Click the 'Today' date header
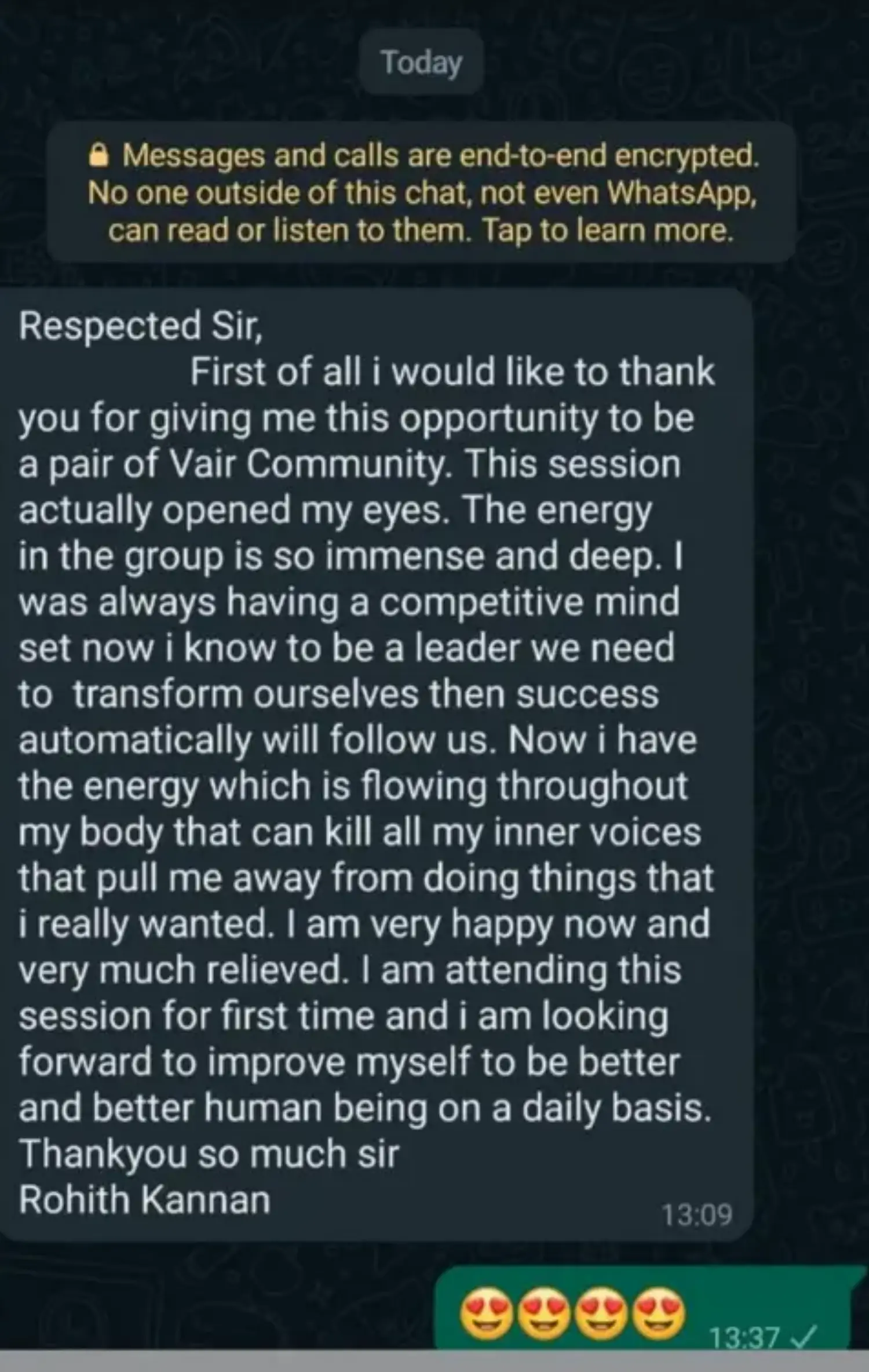This screenshot has width=869, height=1372. click(421, 61)
